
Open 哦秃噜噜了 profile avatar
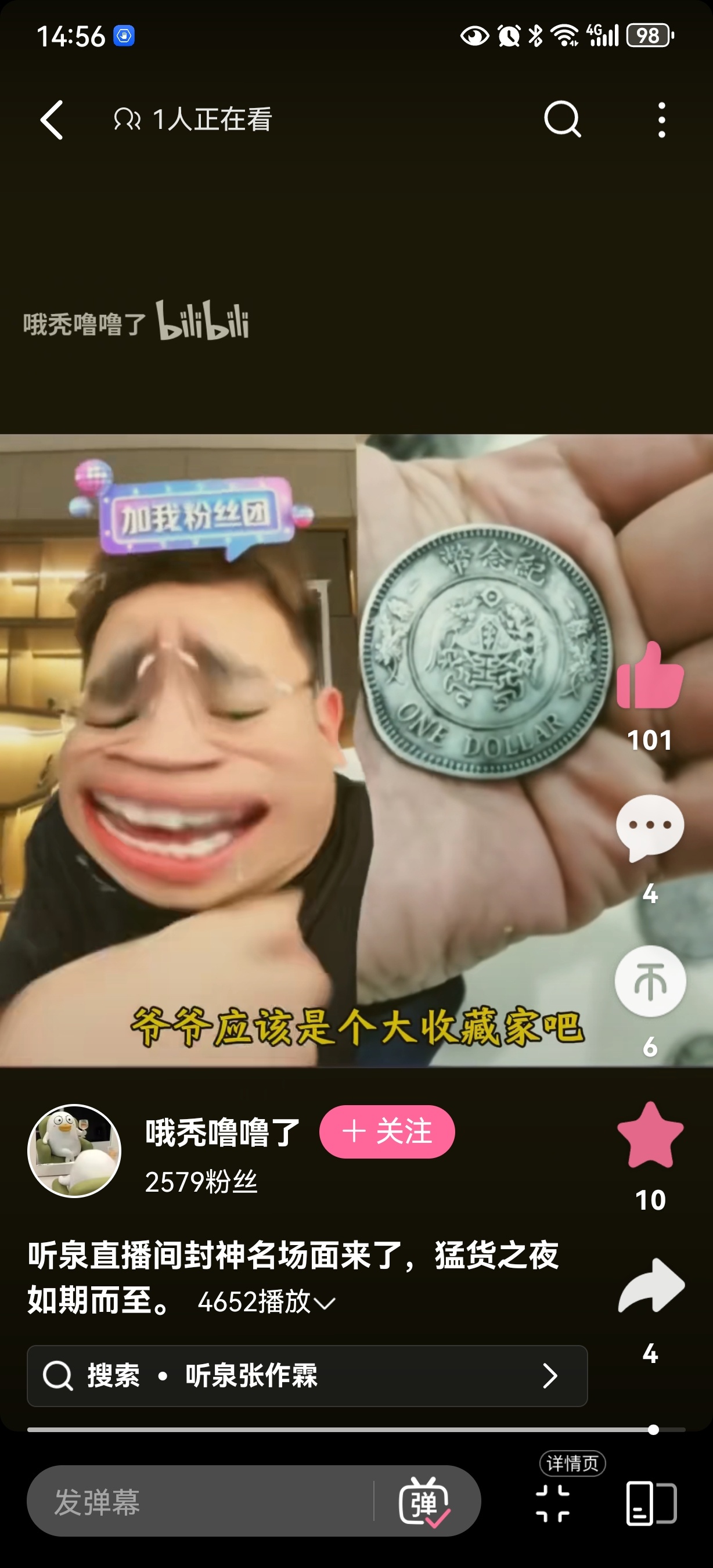point(74,1151)
